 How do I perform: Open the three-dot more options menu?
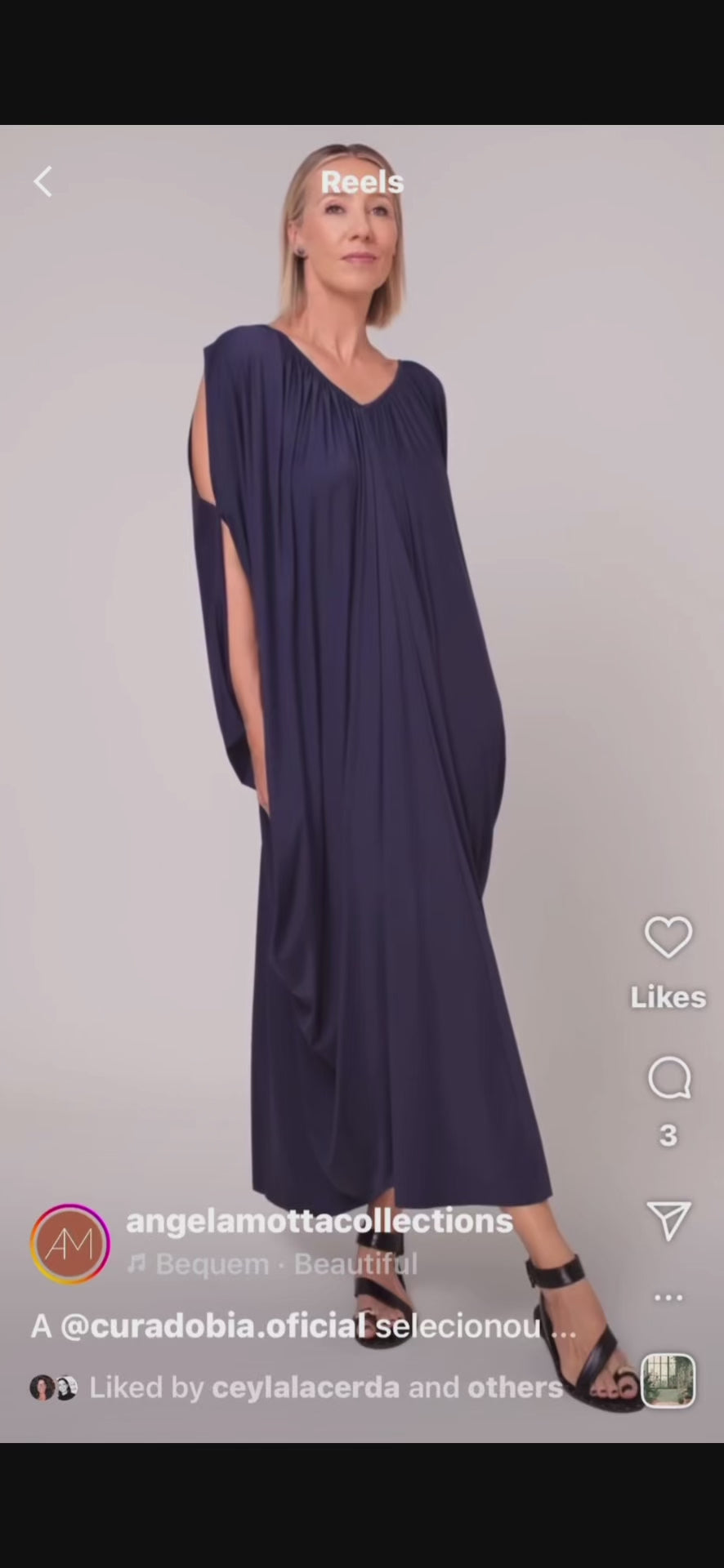[668, 1297]
